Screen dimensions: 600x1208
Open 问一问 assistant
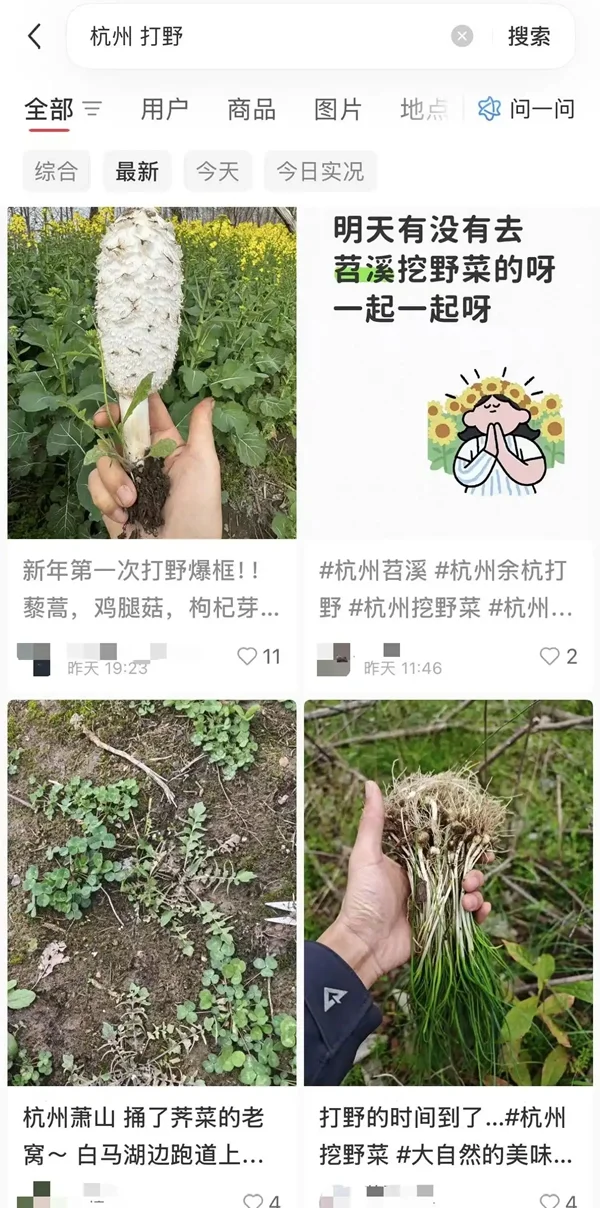527,109
